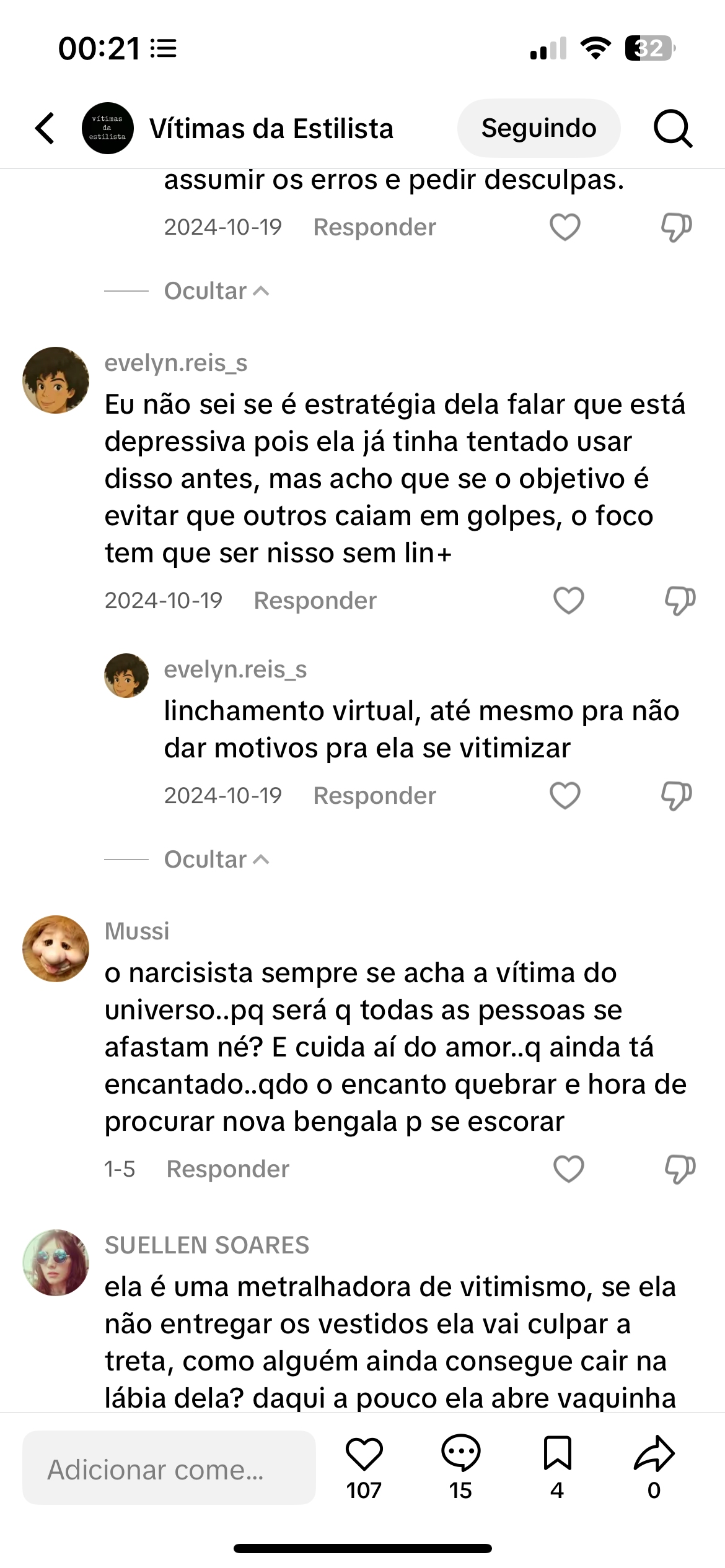Open the search magnifier icon

pyautogui.click(x=673, y=128)
